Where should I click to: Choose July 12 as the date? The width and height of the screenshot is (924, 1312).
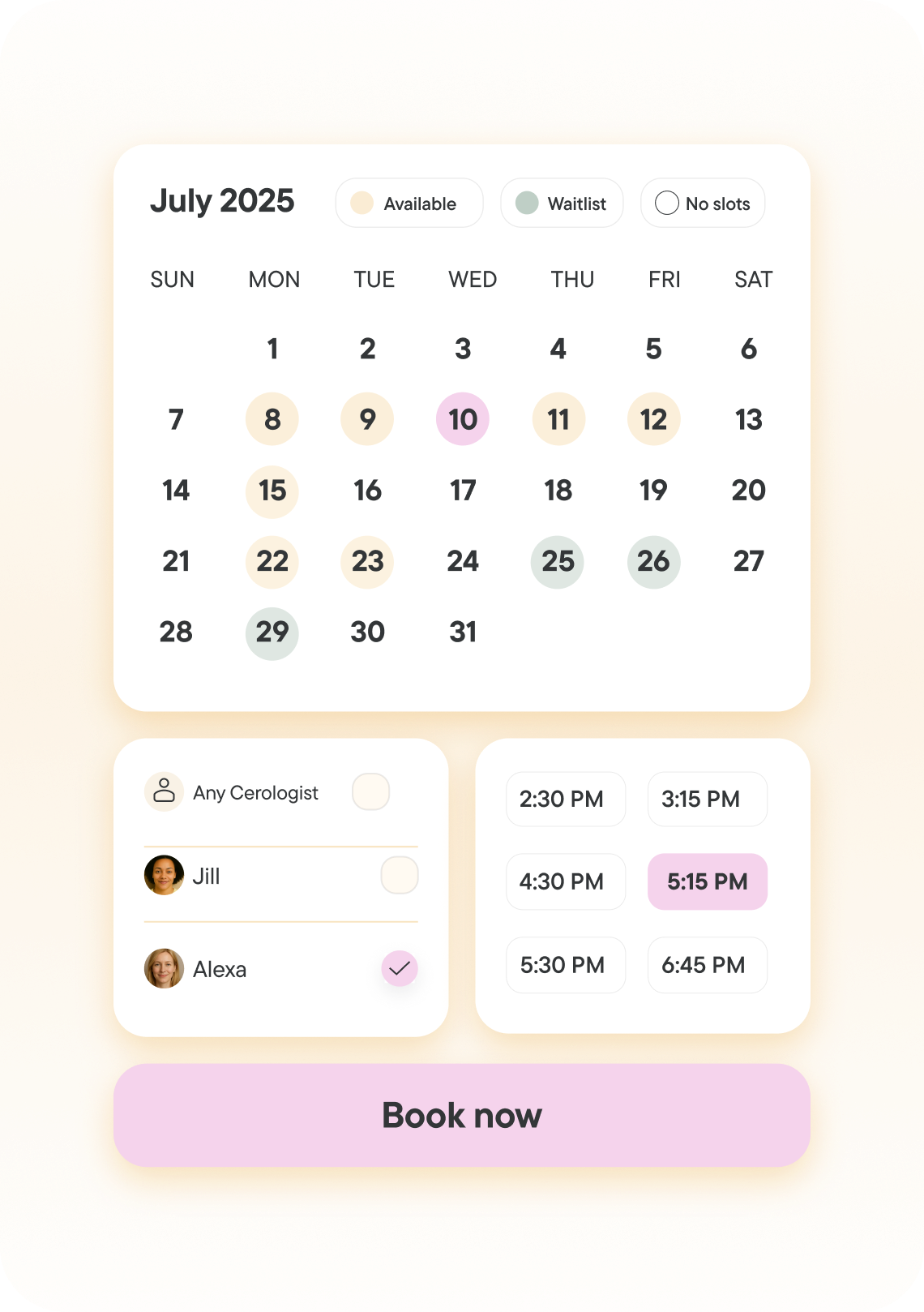653,419
